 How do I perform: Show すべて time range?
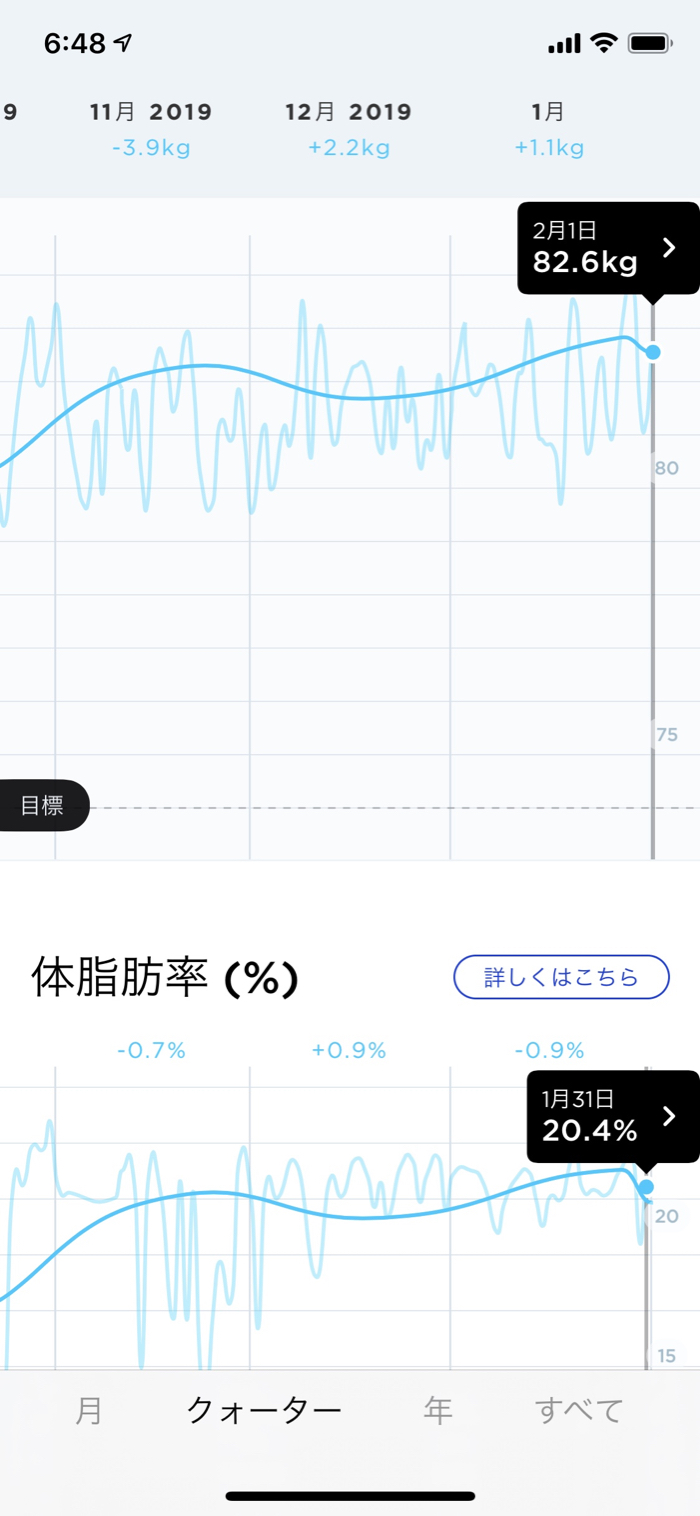coord(579,1411)
